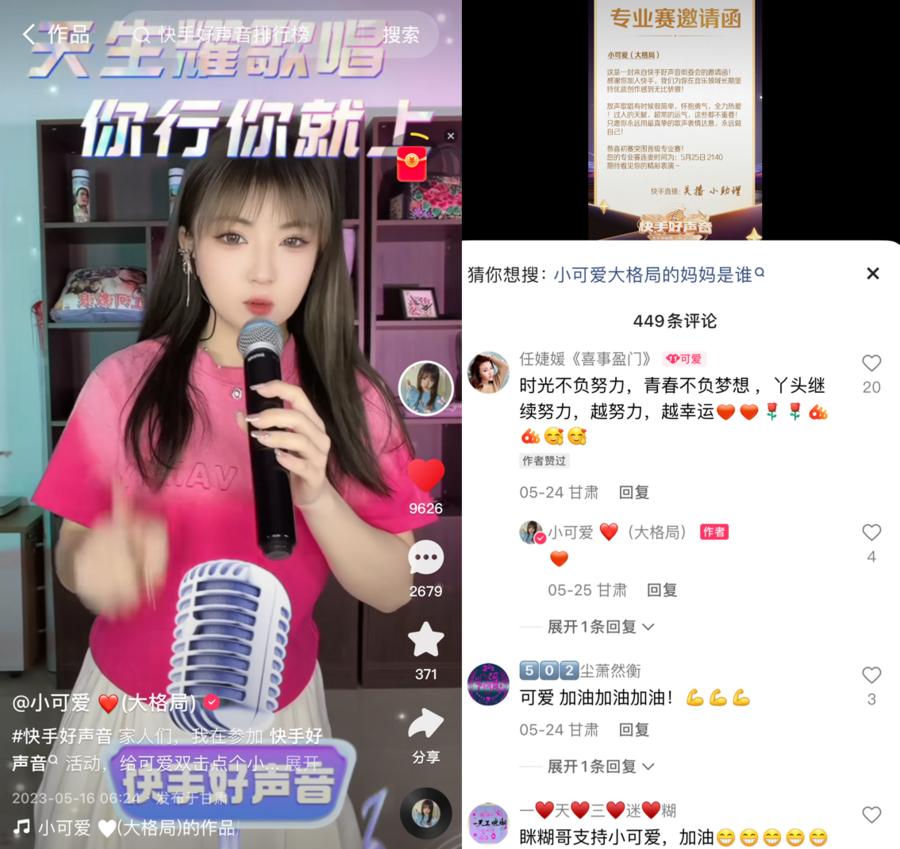Open the spinning music disc
This screenshot has height=849, width=900.
(426, 813)
